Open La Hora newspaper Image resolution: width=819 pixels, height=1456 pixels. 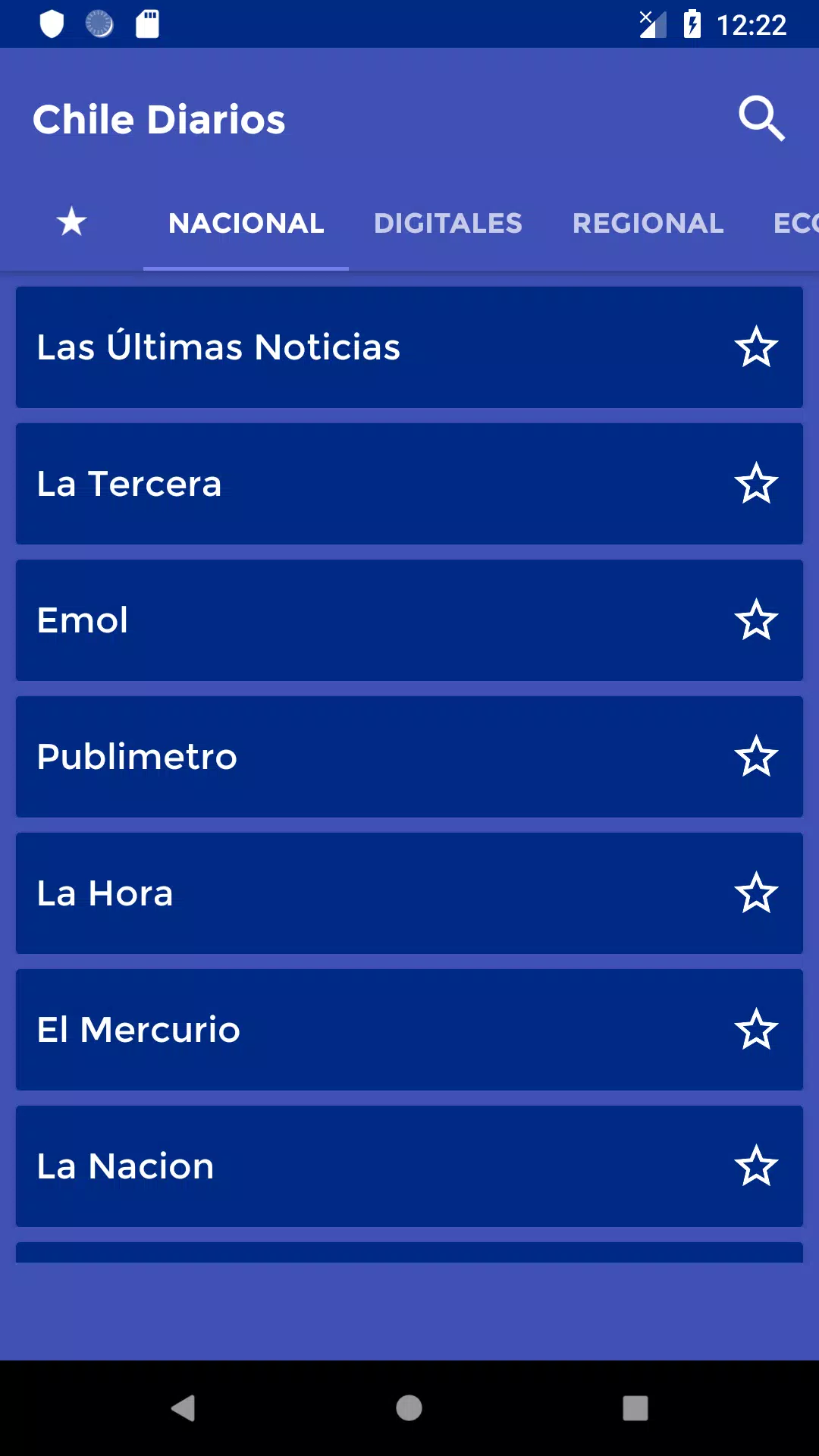pyautogui.click(x=409, y=893)
